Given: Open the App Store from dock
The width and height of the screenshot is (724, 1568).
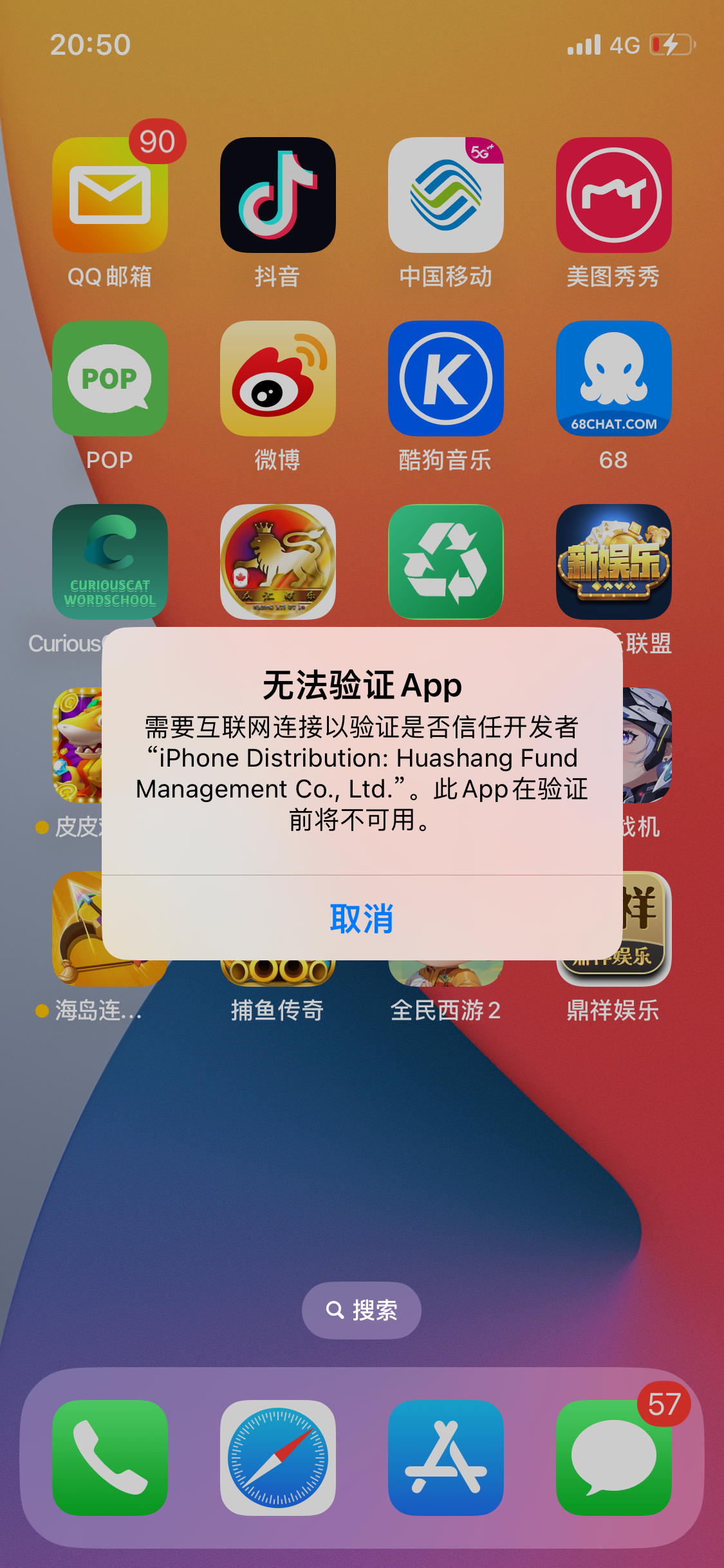Looking at the screenshot, I should click(x=445, y=1457).
